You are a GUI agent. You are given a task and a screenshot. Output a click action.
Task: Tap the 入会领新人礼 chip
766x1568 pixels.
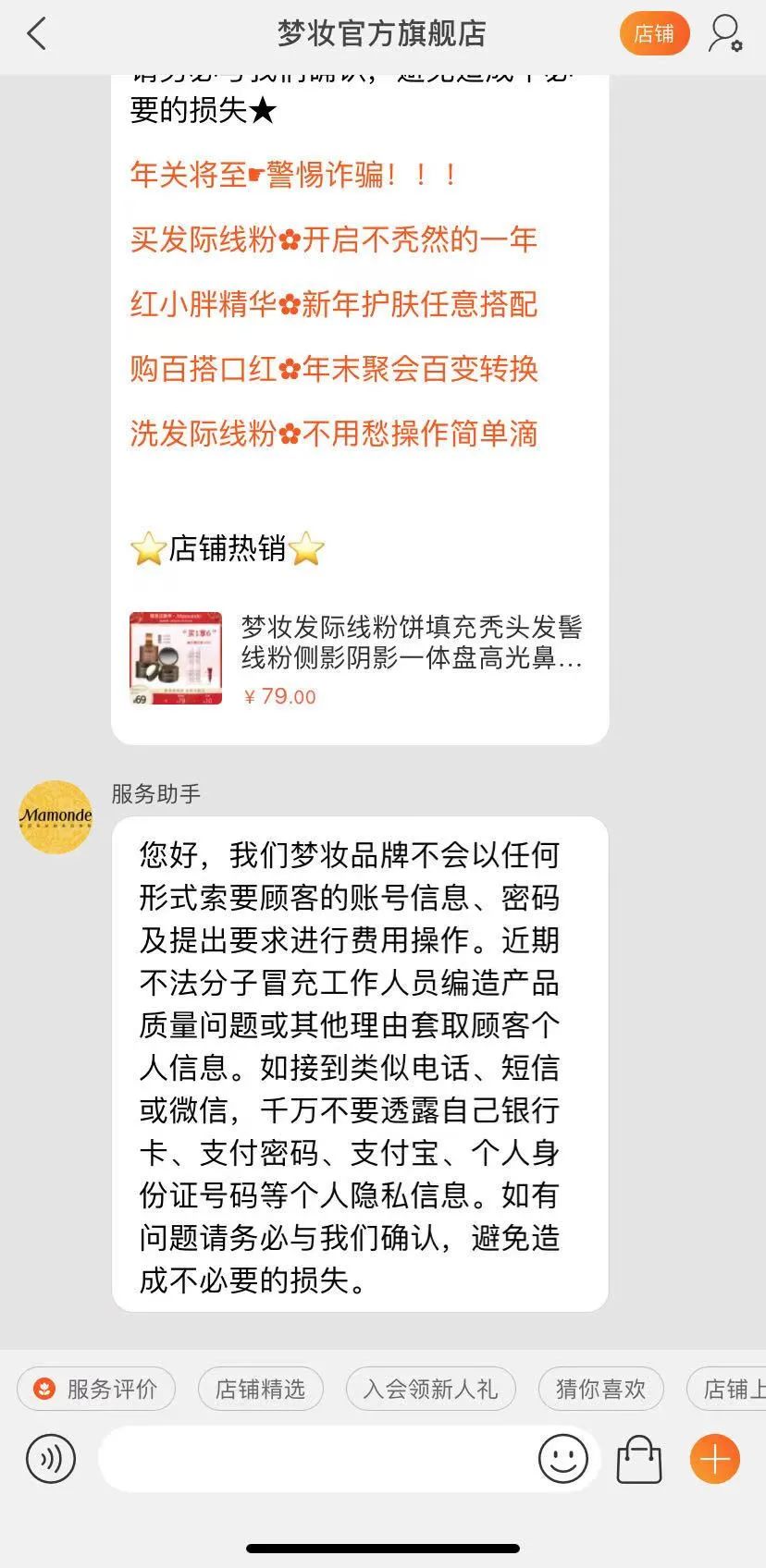coord(430,1389)
